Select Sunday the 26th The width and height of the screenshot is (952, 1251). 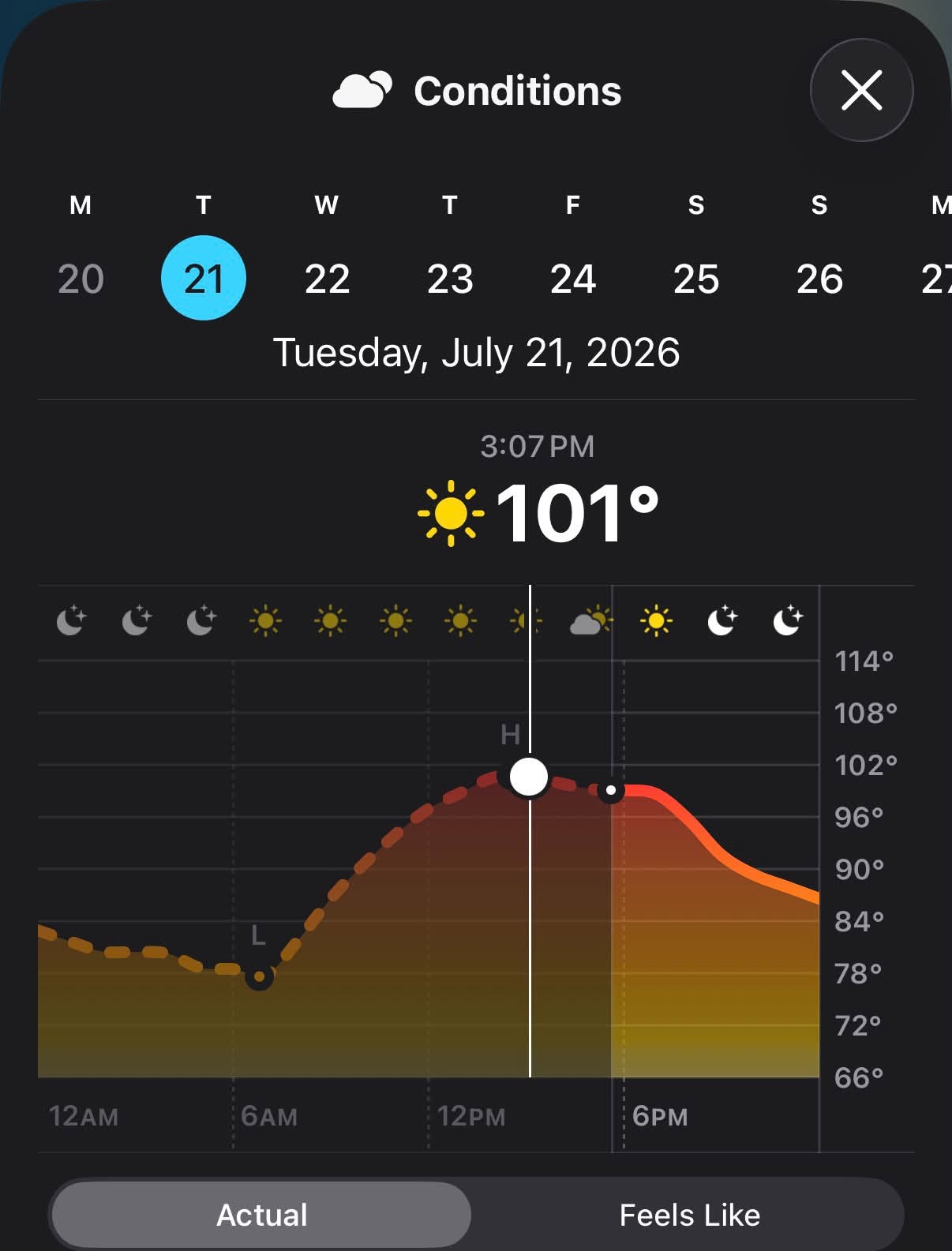click(819, 279)
